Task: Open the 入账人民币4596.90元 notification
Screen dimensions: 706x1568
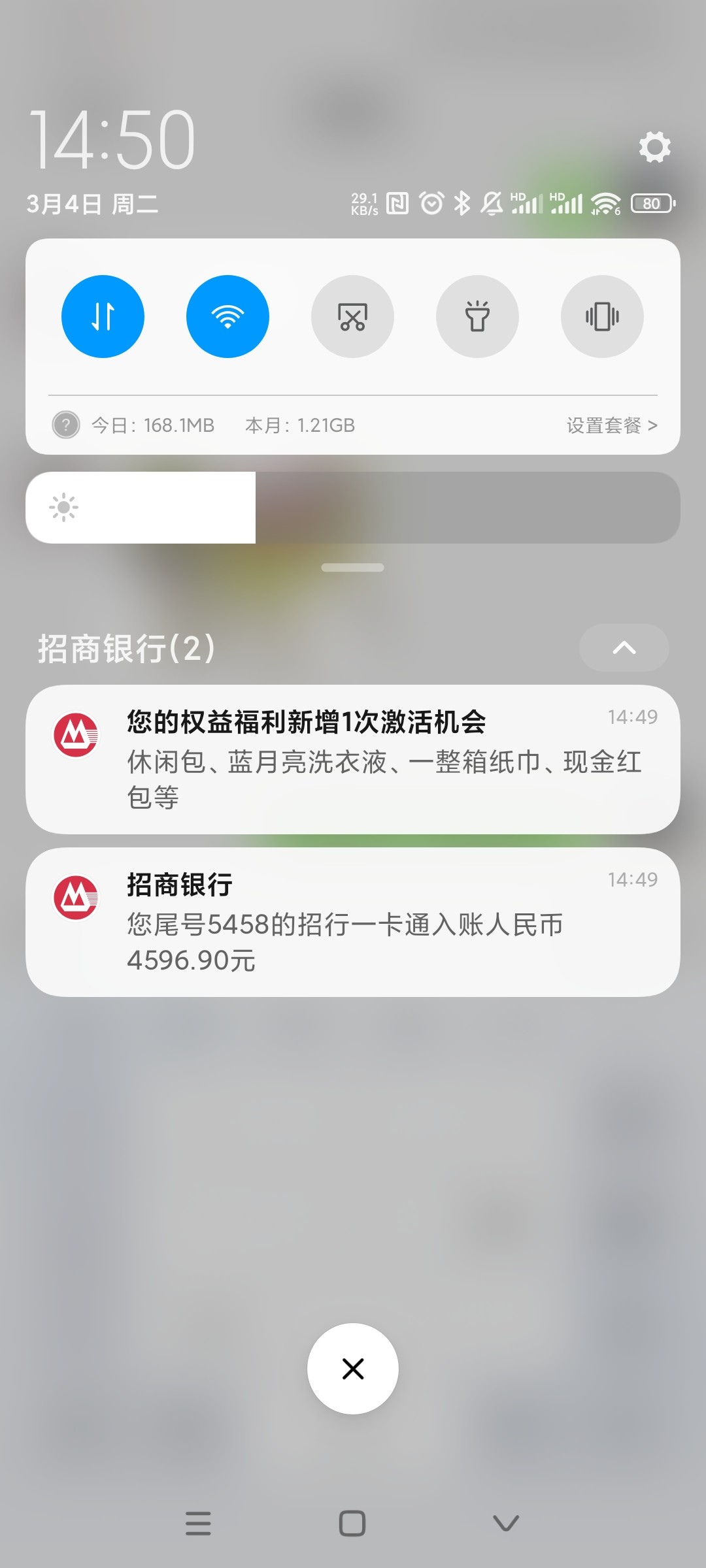Action: 353,922
